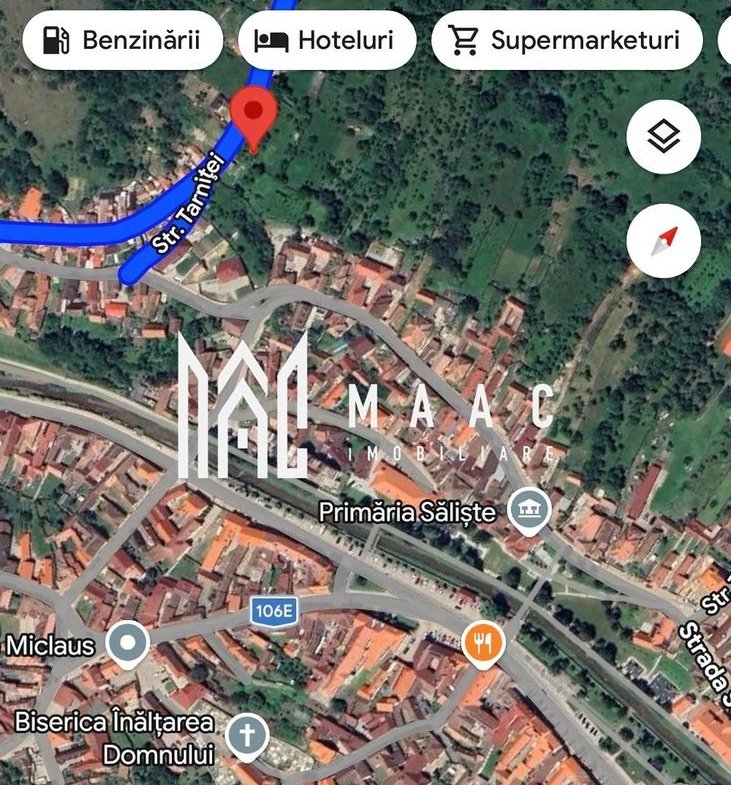The width and height of the screenshot is (731, 785).
Task: Open the Miclaus location marker
Action: [x=128, y=645]
